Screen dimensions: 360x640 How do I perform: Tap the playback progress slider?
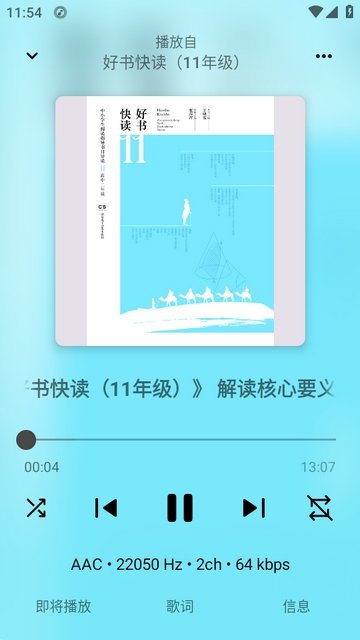[x=180, y=440]
